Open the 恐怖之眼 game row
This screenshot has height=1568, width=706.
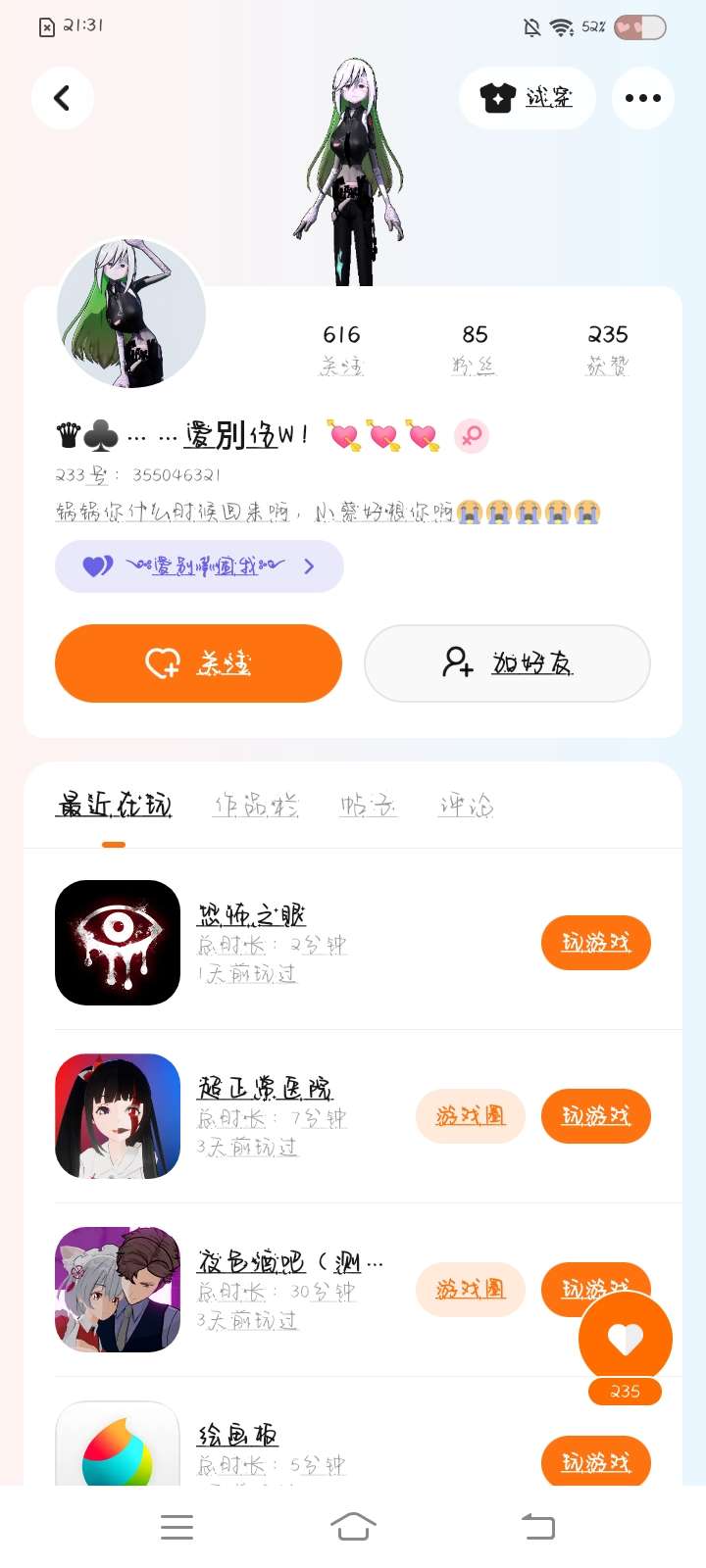coord(294,943)
